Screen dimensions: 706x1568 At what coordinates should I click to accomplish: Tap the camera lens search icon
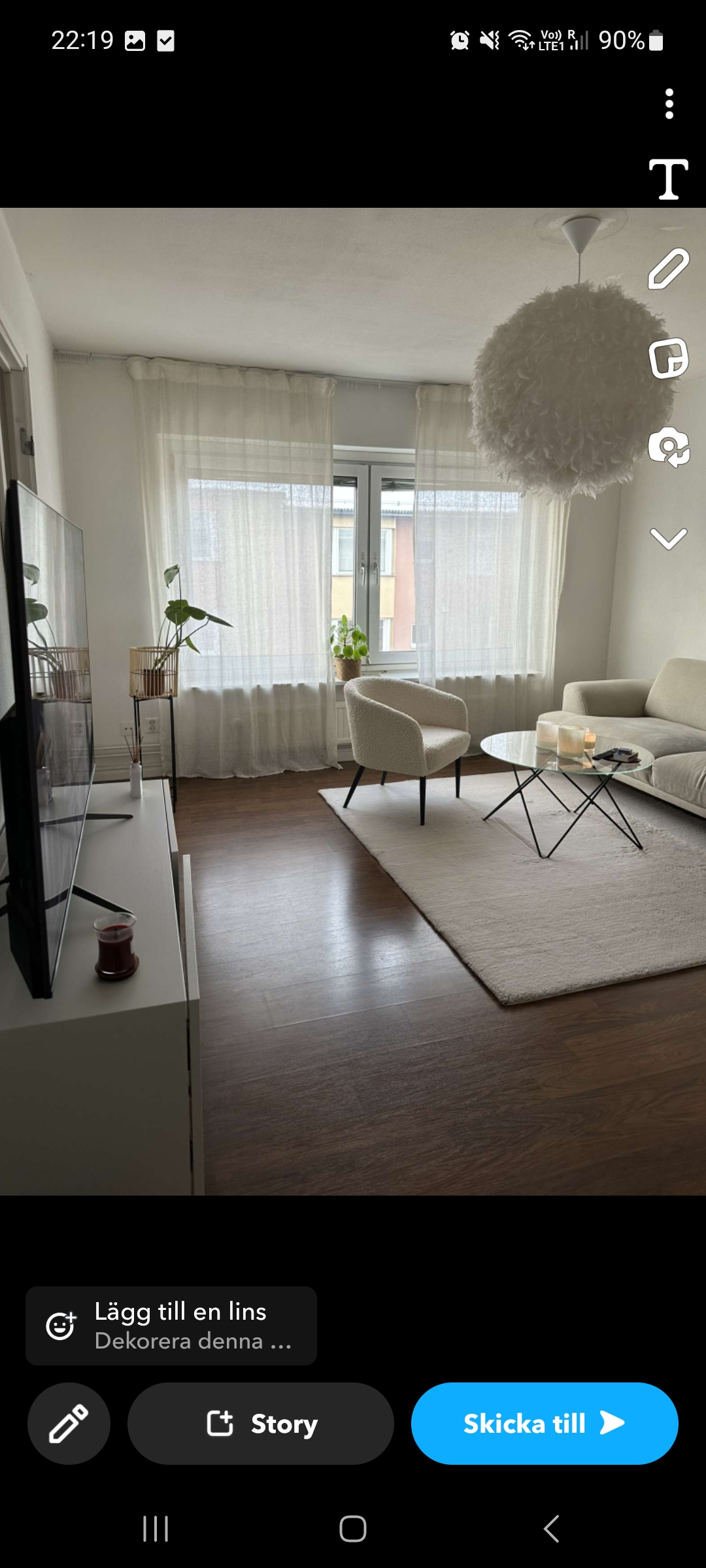pos(668,448)
